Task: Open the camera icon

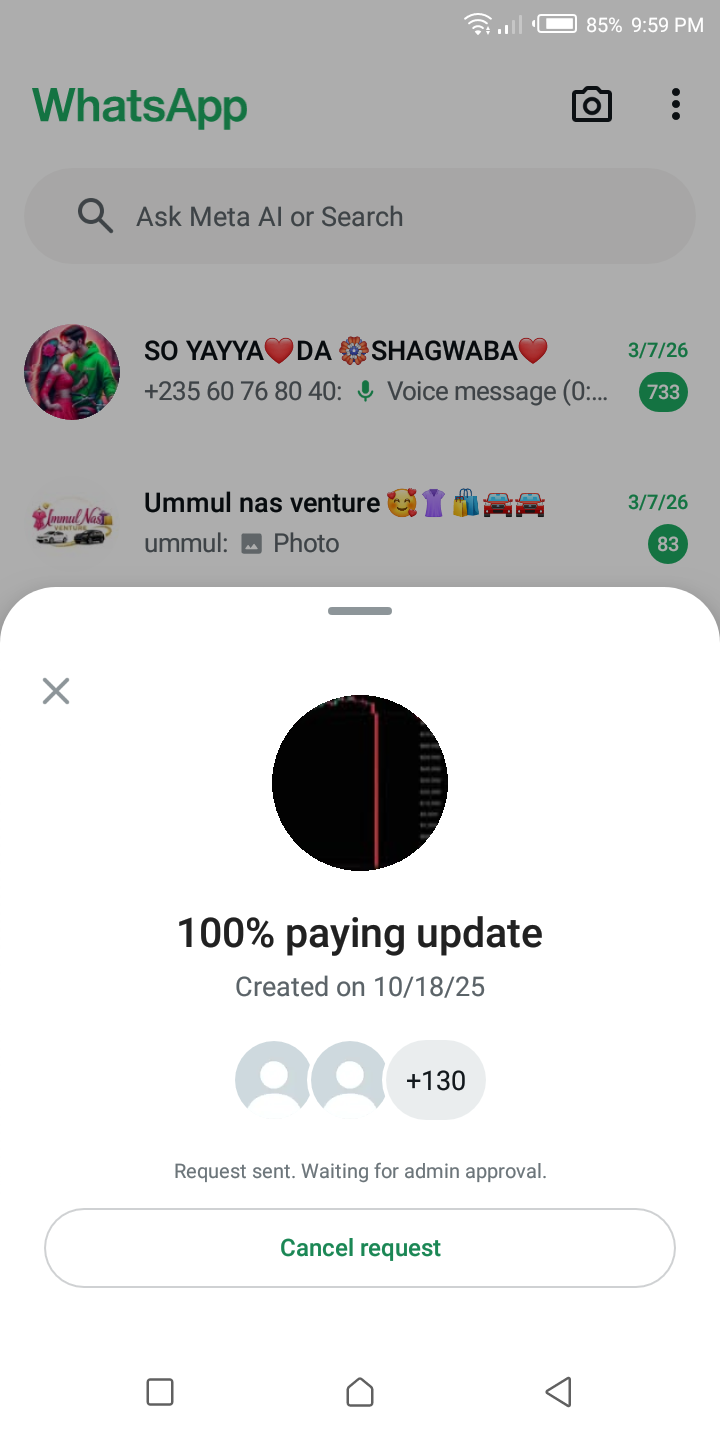Action: point(591,105)
